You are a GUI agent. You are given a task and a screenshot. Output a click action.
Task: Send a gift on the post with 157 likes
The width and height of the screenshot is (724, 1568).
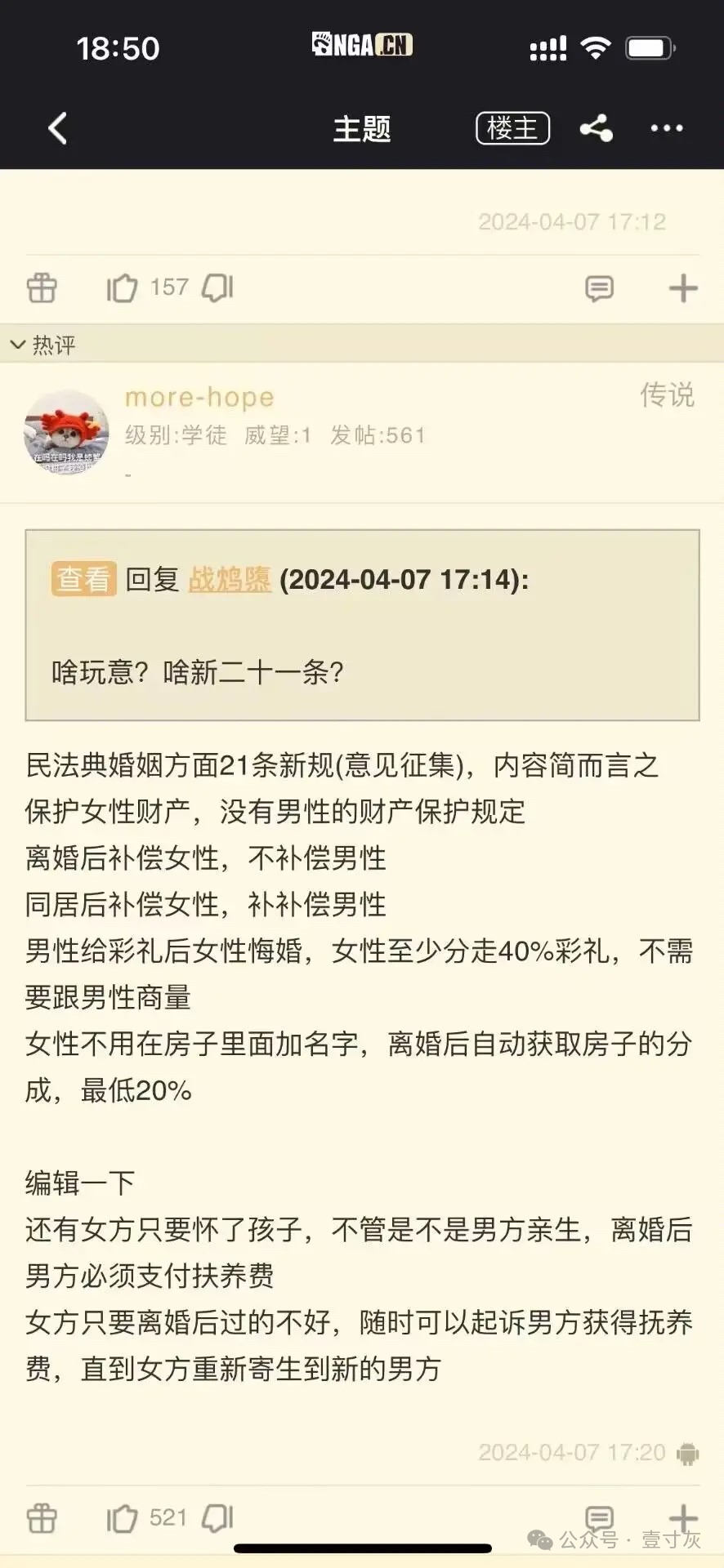click(42, 287)
